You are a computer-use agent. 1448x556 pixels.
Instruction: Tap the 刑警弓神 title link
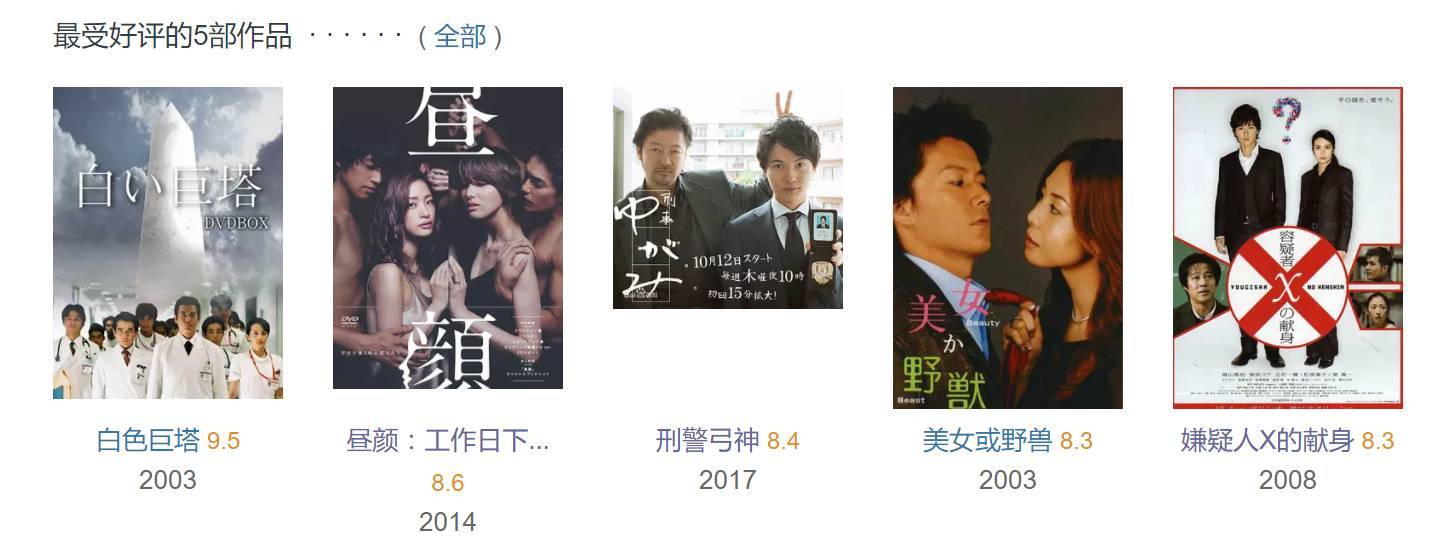coord(708,440)
